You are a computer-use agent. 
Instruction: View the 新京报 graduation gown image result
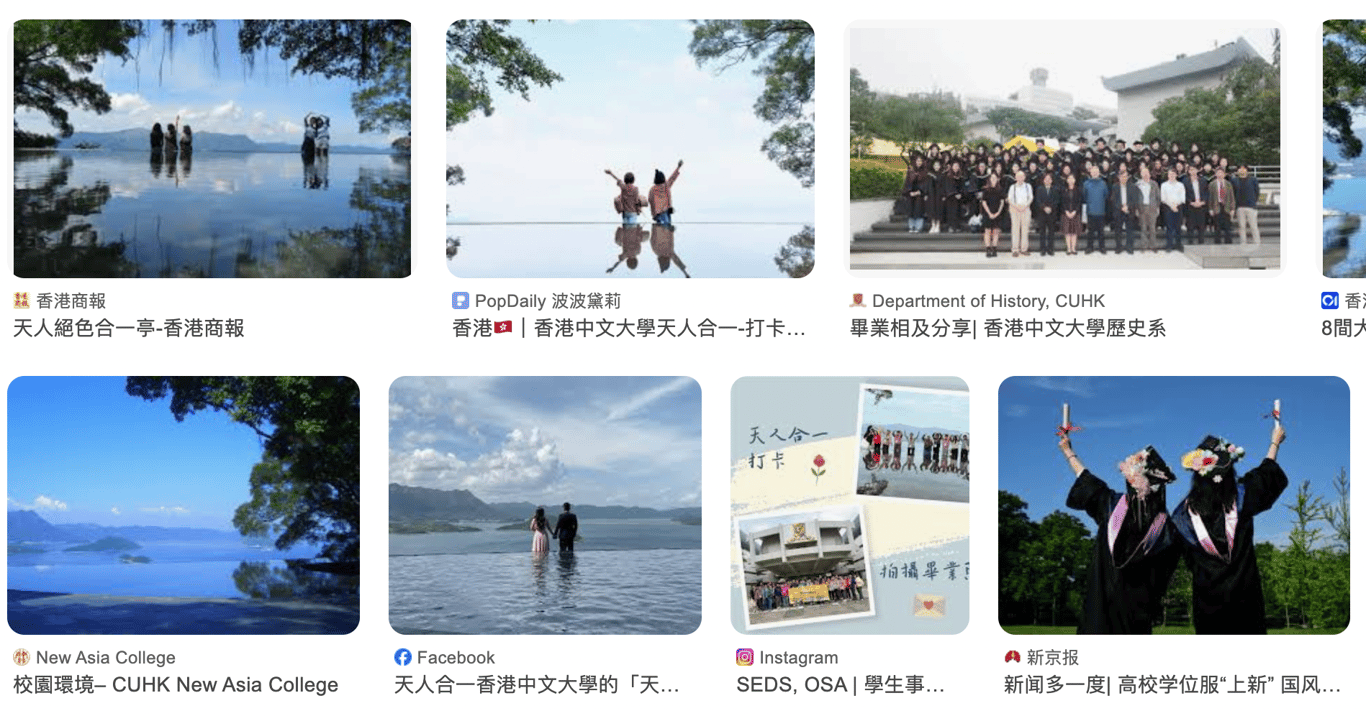point(1174,505)
